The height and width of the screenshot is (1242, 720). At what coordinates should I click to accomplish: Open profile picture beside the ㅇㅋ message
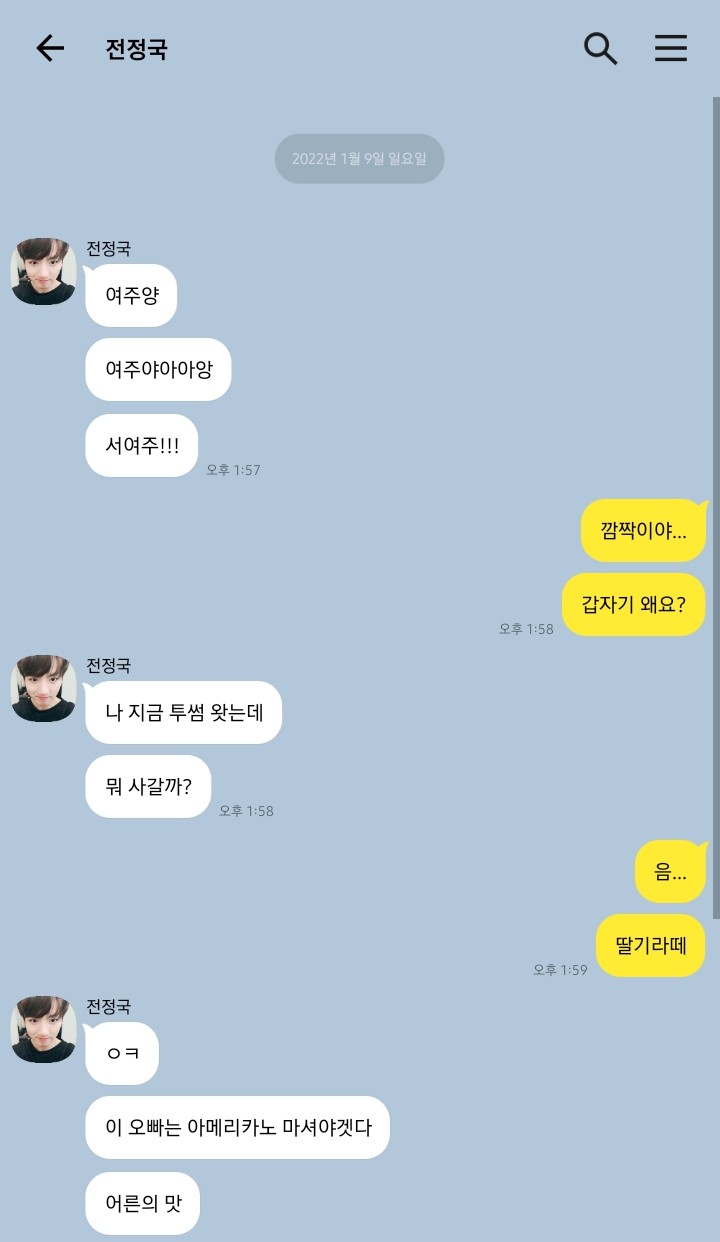[x=44, y=1029]
